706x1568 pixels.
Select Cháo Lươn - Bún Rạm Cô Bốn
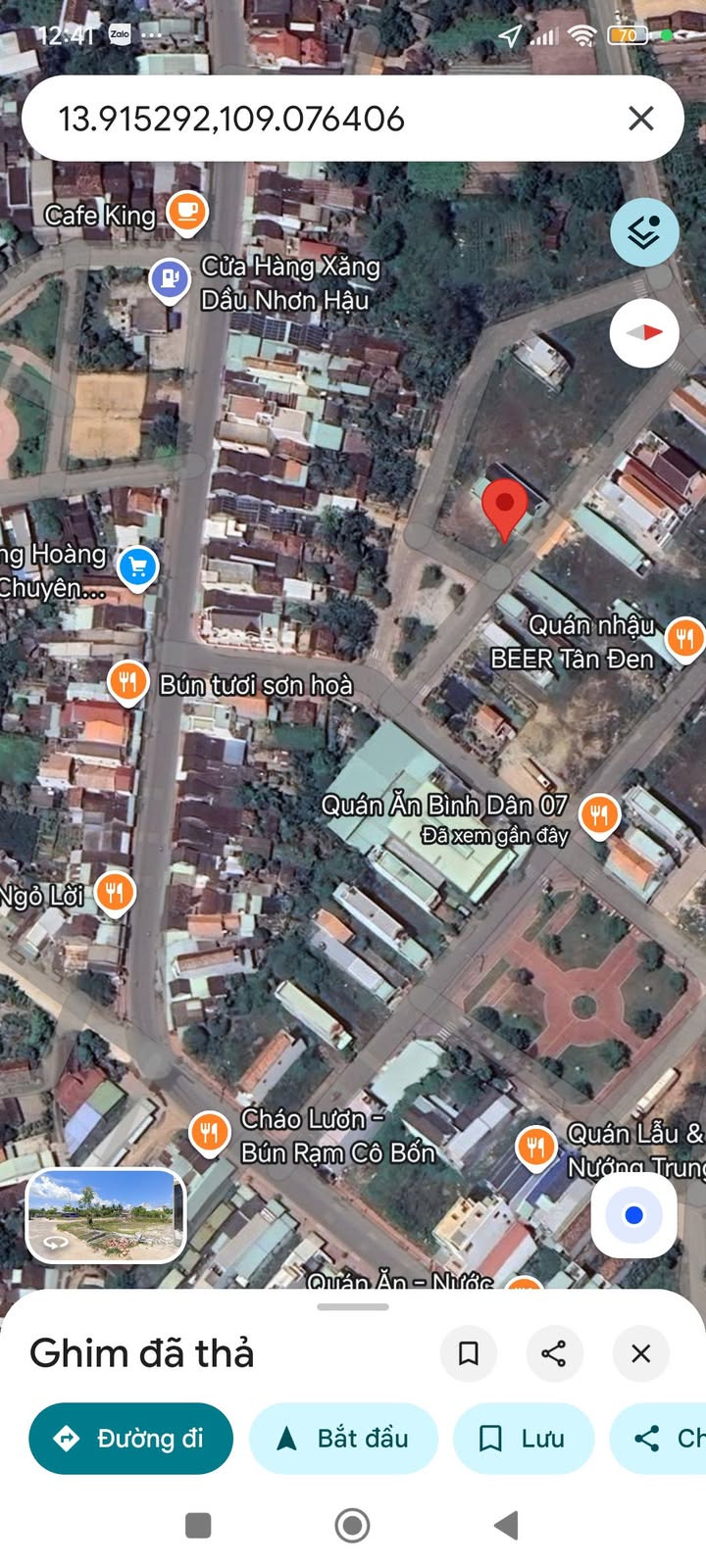(209, 1135)
